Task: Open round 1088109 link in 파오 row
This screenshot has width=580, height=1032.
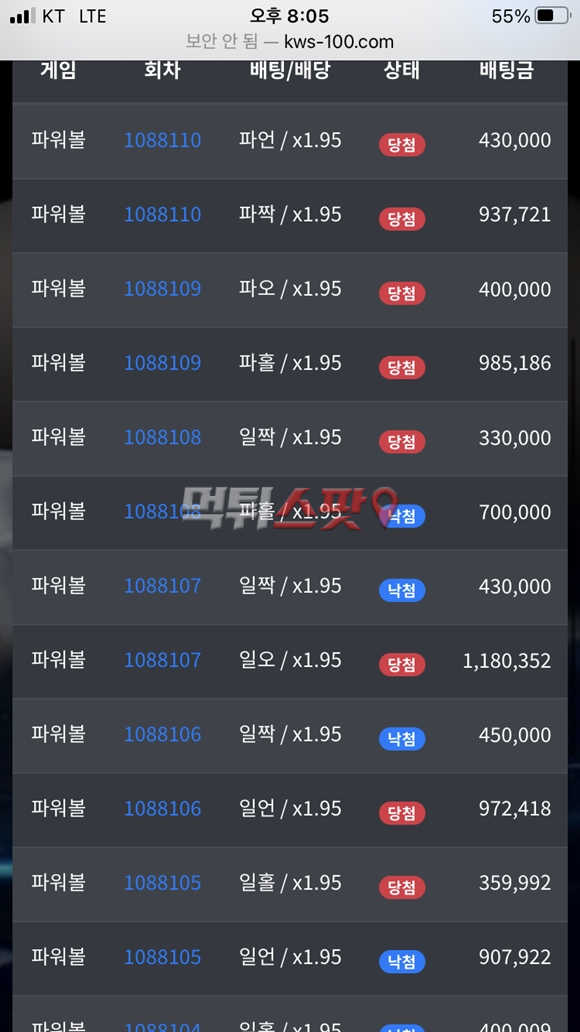Action: 163,289
